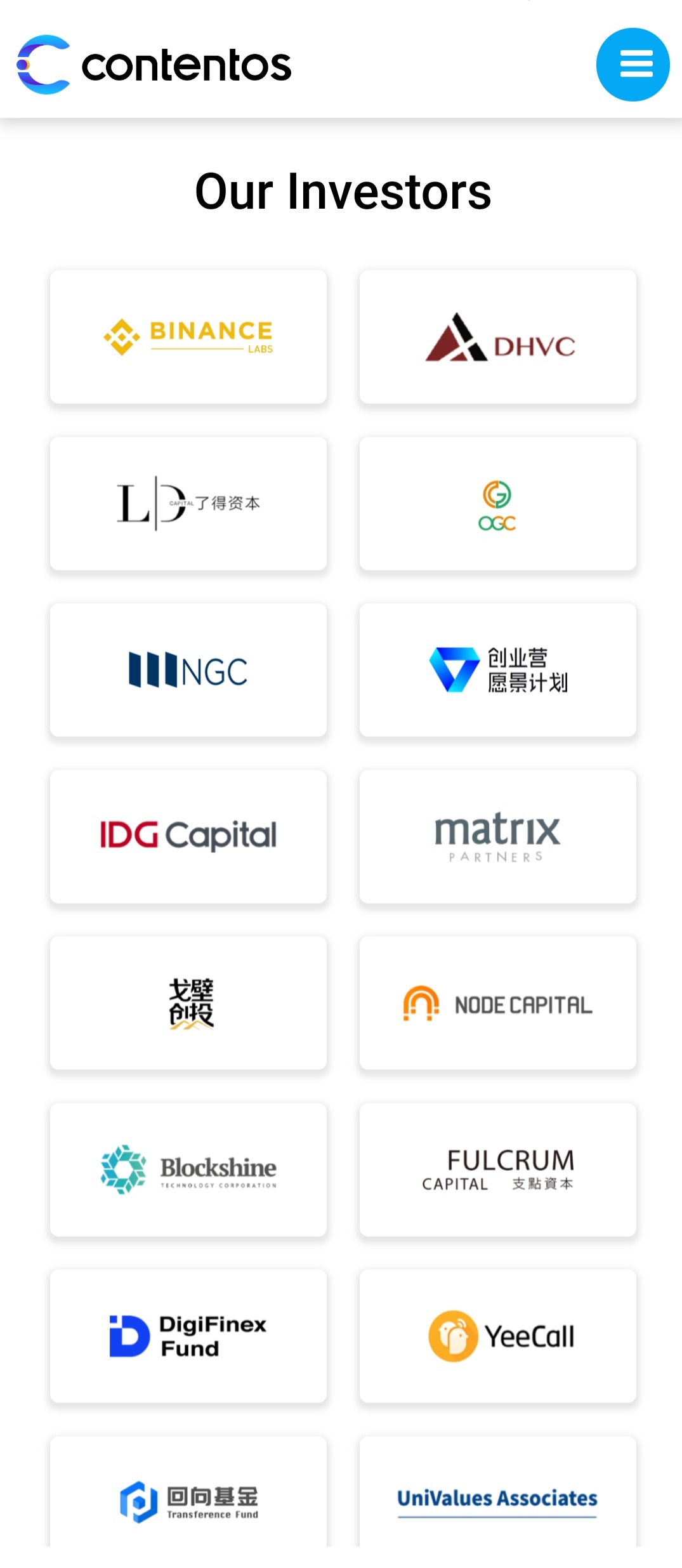Open the Binance Labs investor card

click(x=188, y=337)
